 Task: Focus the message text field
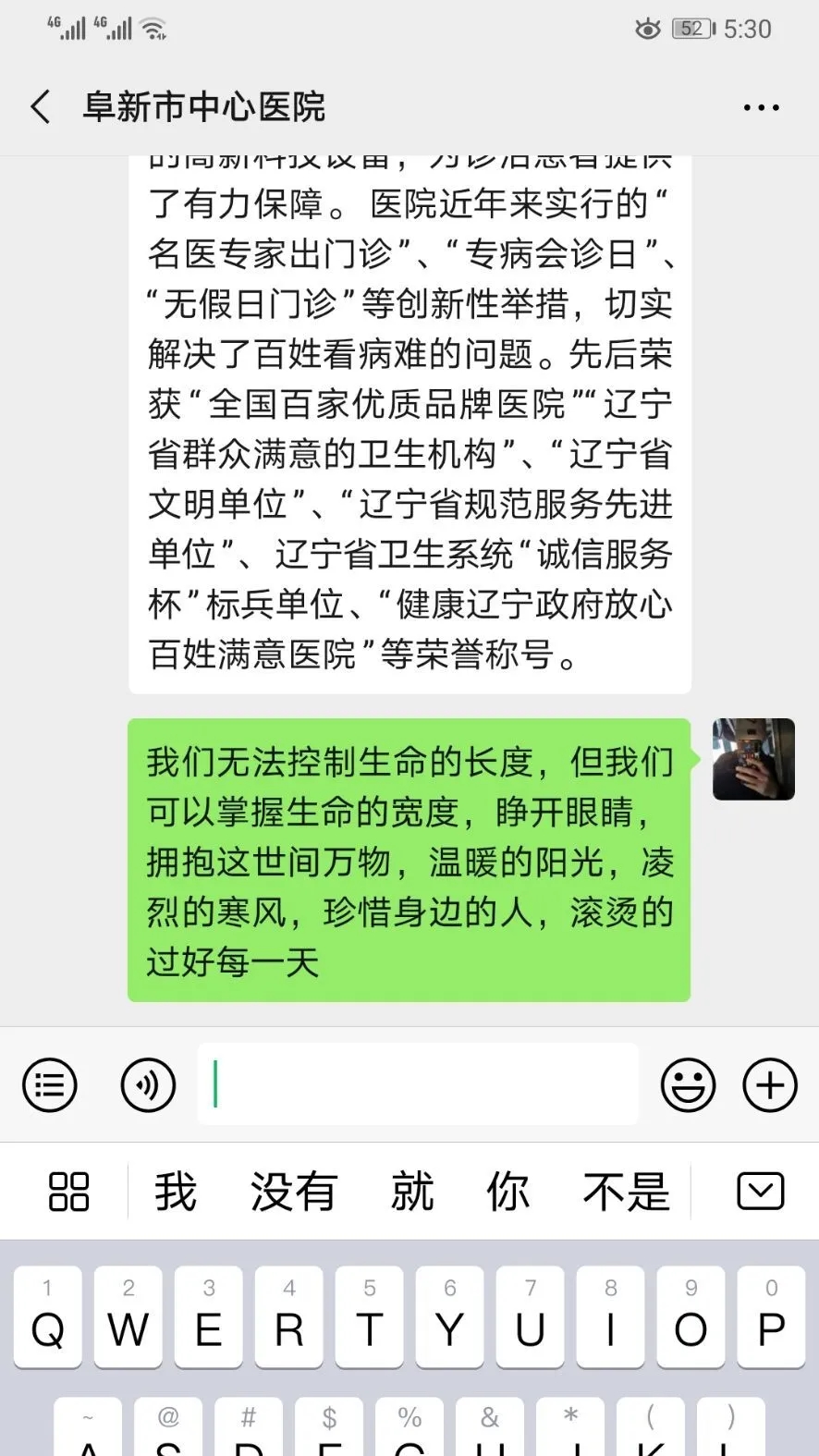[x=418, y=1084]
